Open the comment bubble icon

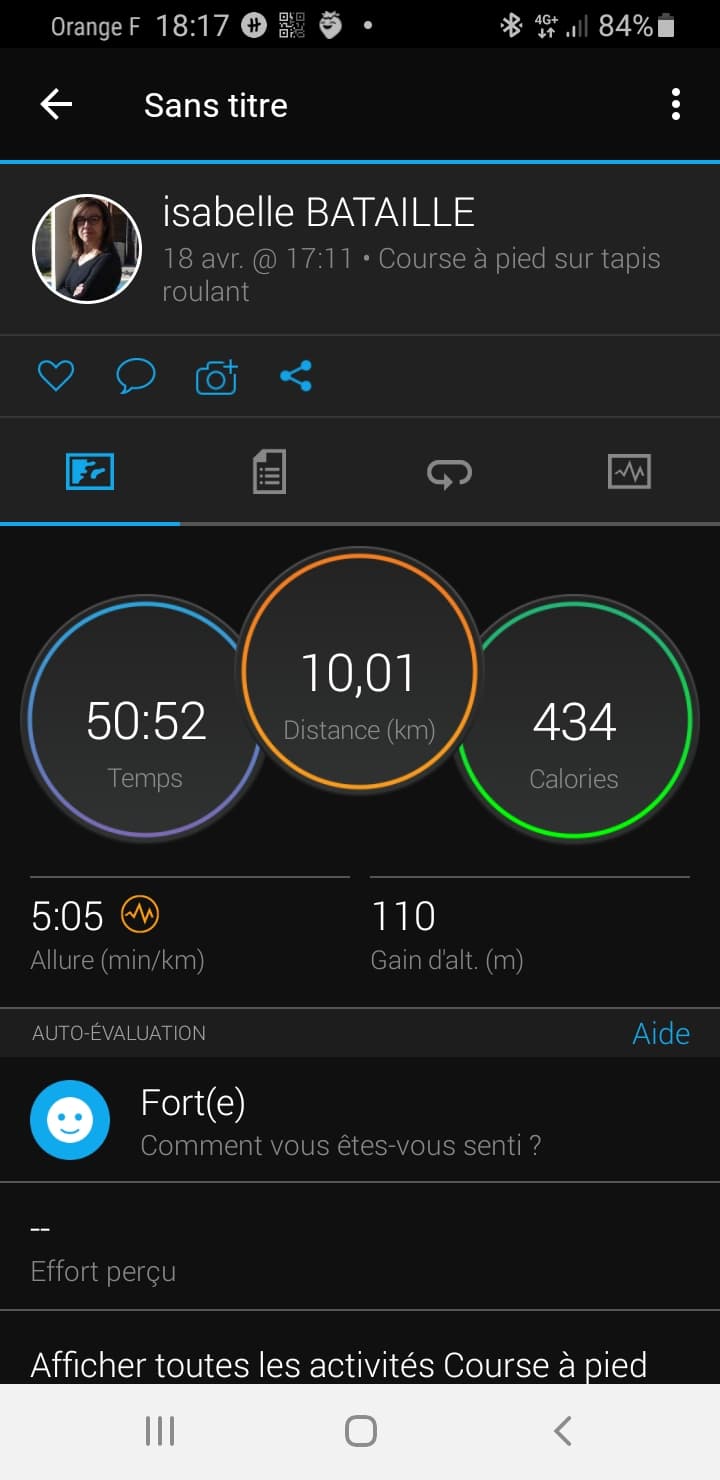136,376
